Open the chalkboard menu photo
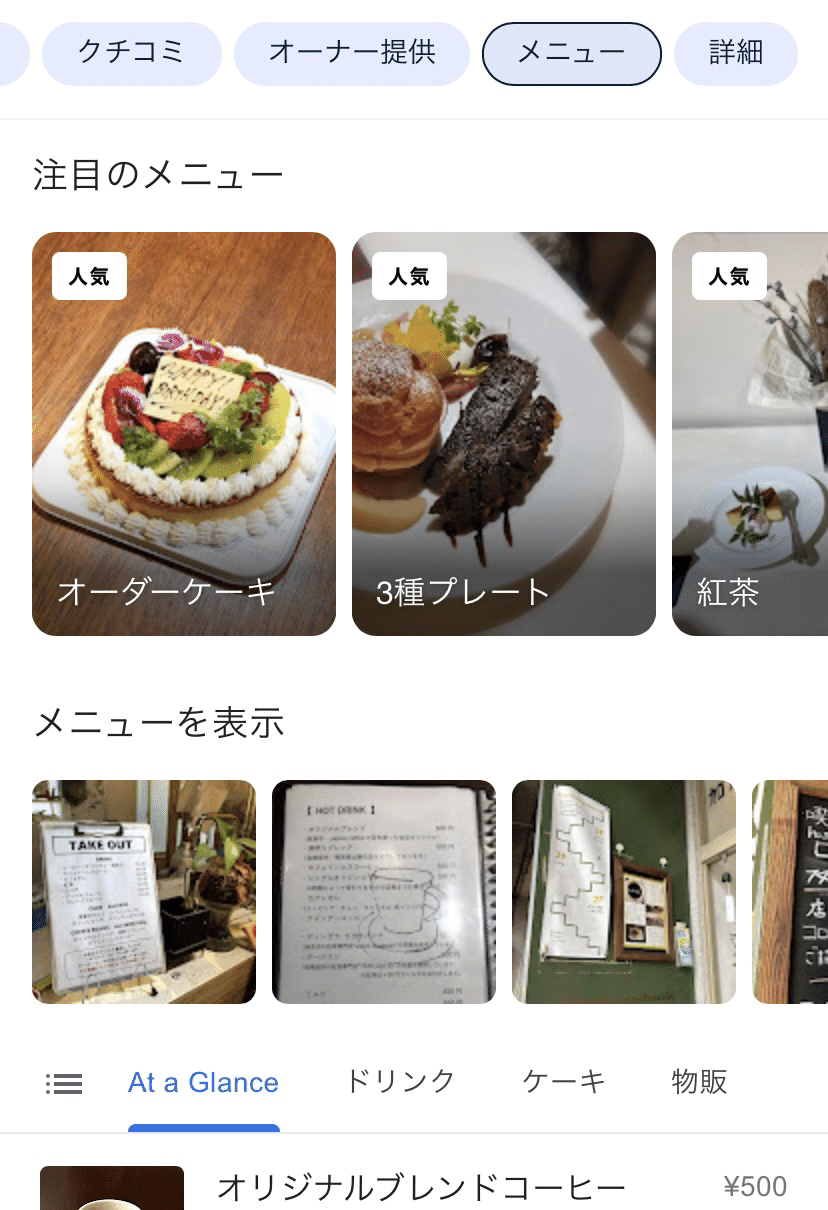Screen dimensions: 828x1210 click(790, 891)
